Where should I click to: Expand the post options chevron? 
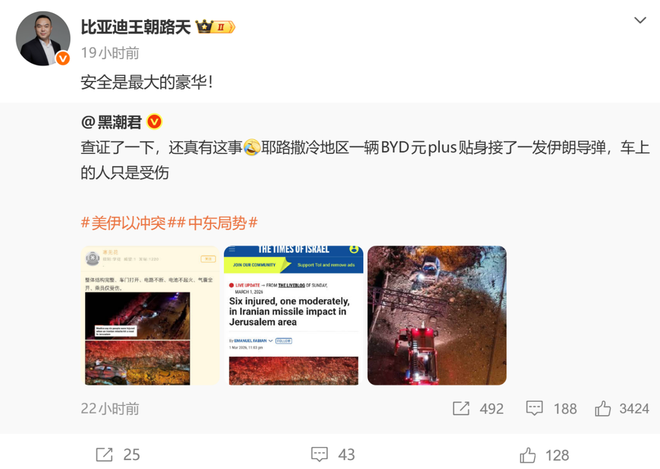[x=640, y=20]
